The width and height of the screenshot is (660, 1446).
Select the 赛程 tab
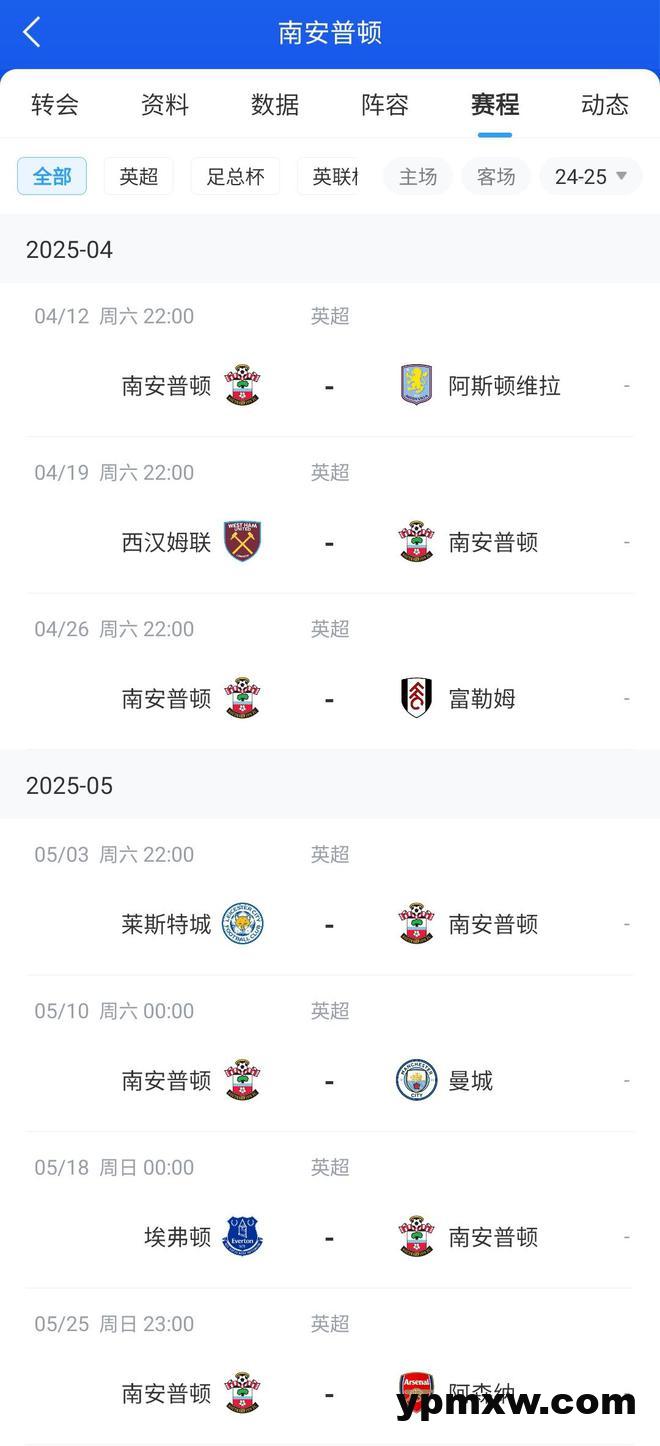coord(495,104)
